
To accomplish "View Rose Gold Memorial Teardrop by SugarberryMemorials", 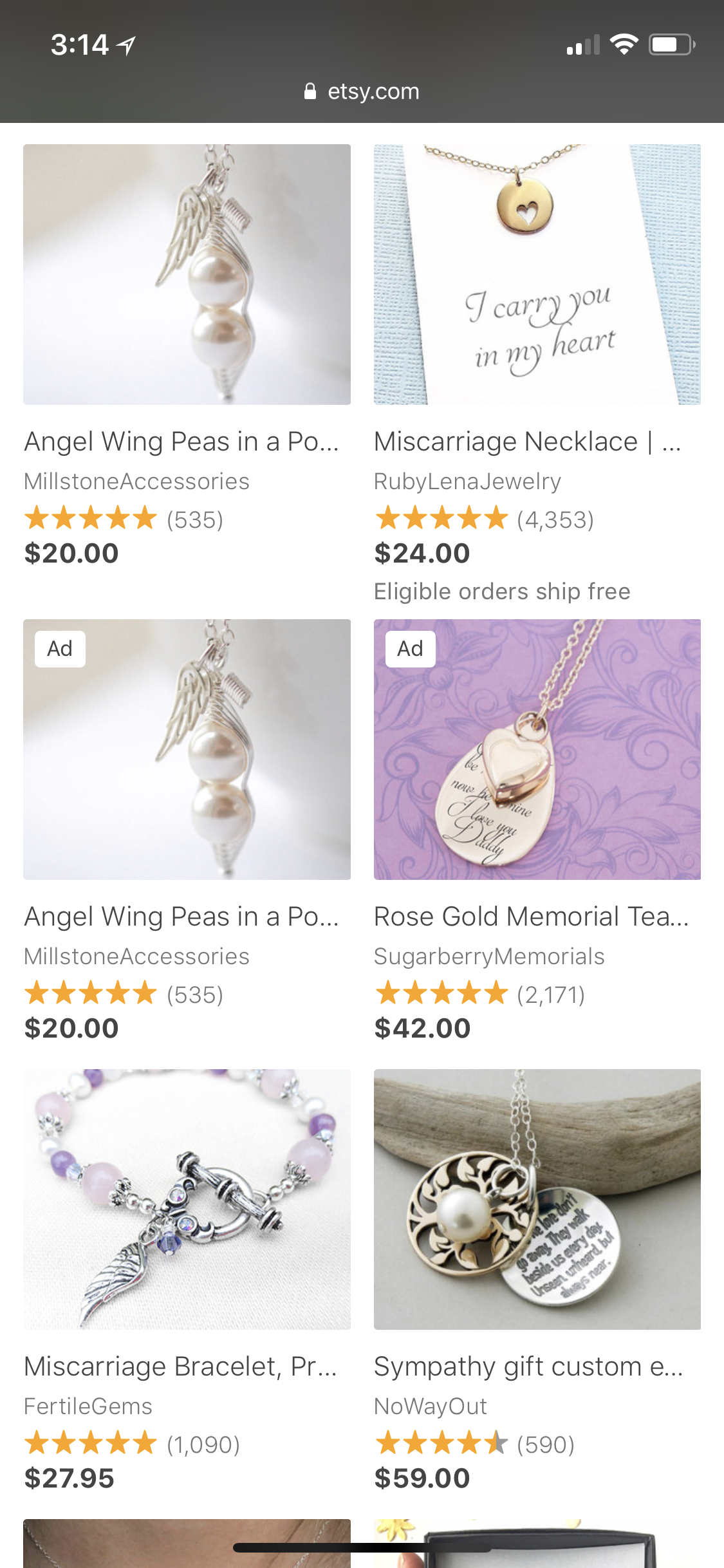I will click(x=537, y=749).
